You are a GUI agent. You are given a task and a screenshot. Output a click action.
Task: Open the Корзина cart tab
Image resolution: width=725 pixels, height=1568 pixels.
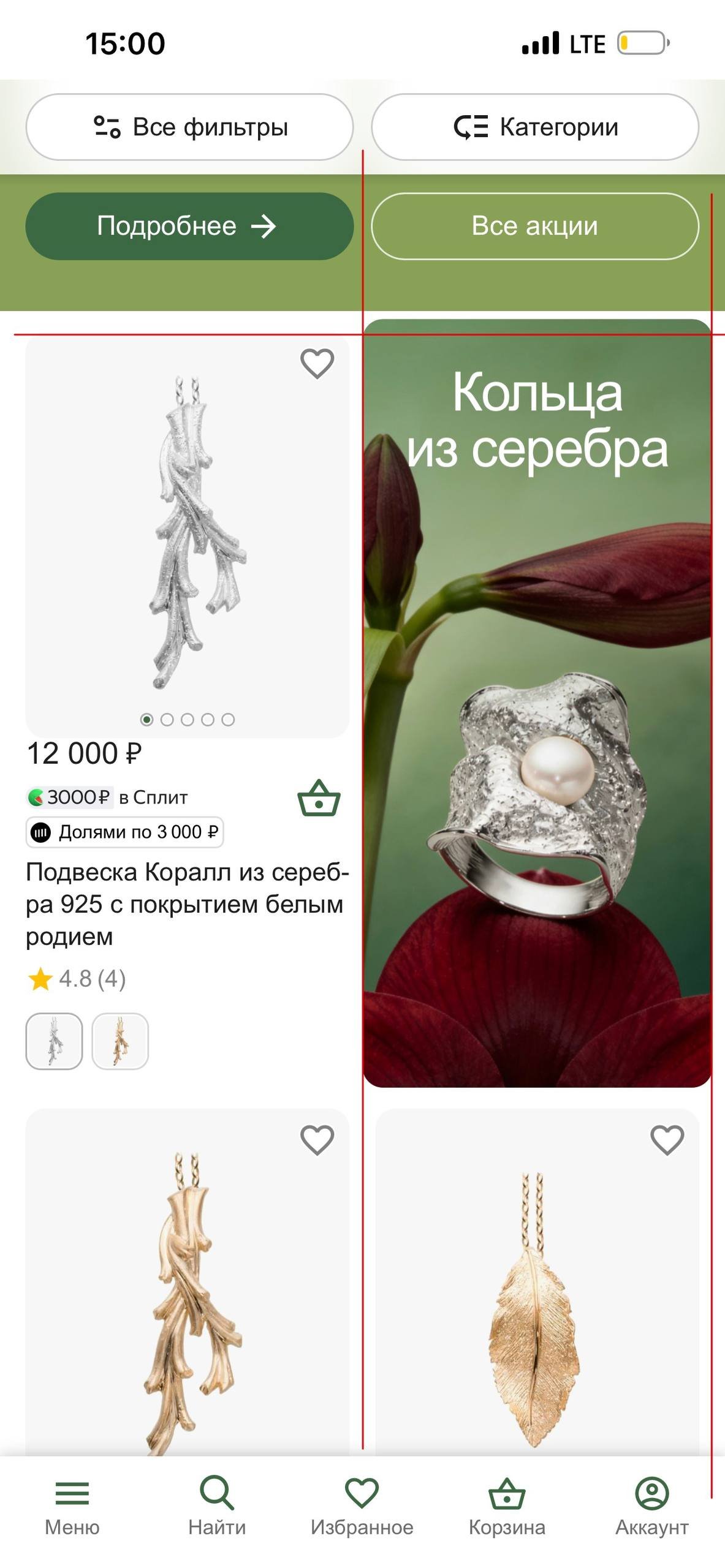tap(507, 1507)
